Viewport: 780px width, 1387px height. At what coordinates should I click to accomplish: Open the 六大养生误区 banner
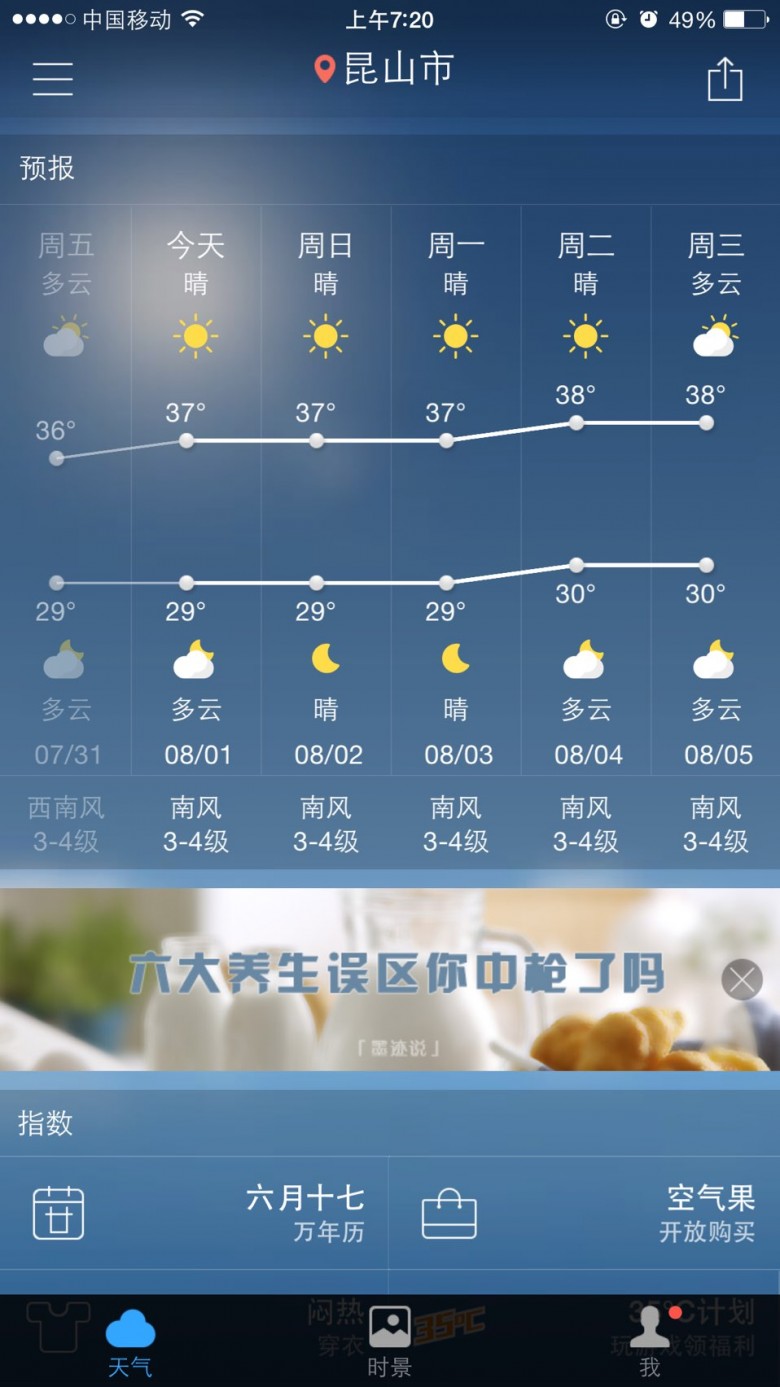coord(390,979)
